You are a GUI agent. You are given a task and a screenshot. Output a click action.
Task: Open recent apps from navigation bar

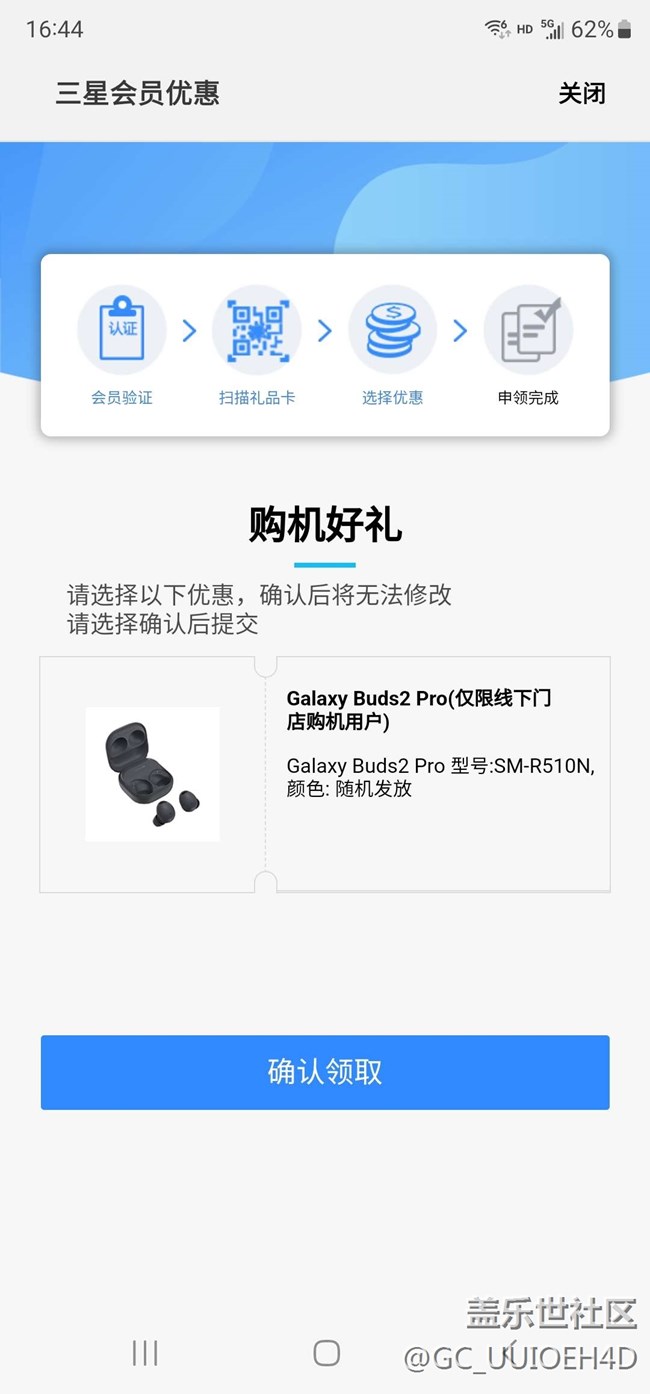tap(145, 1353)
